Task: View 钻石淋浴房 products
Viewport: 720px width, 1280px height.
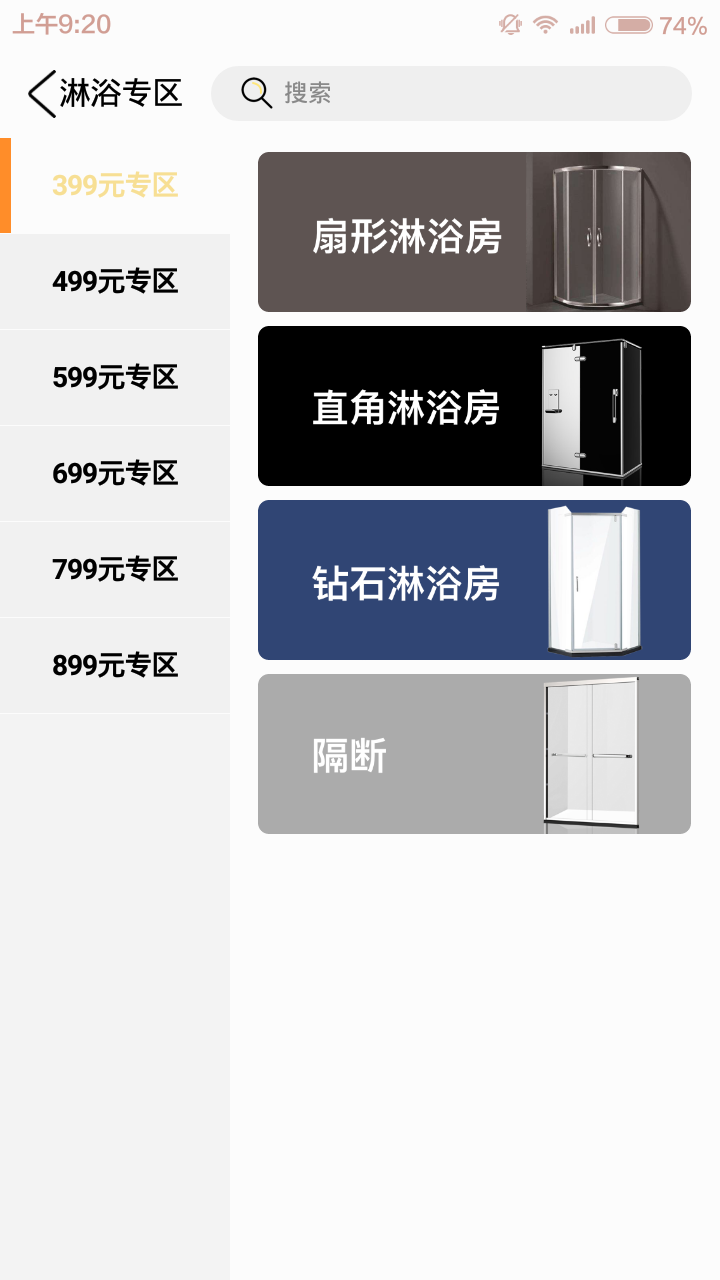Action: [474, 580]
